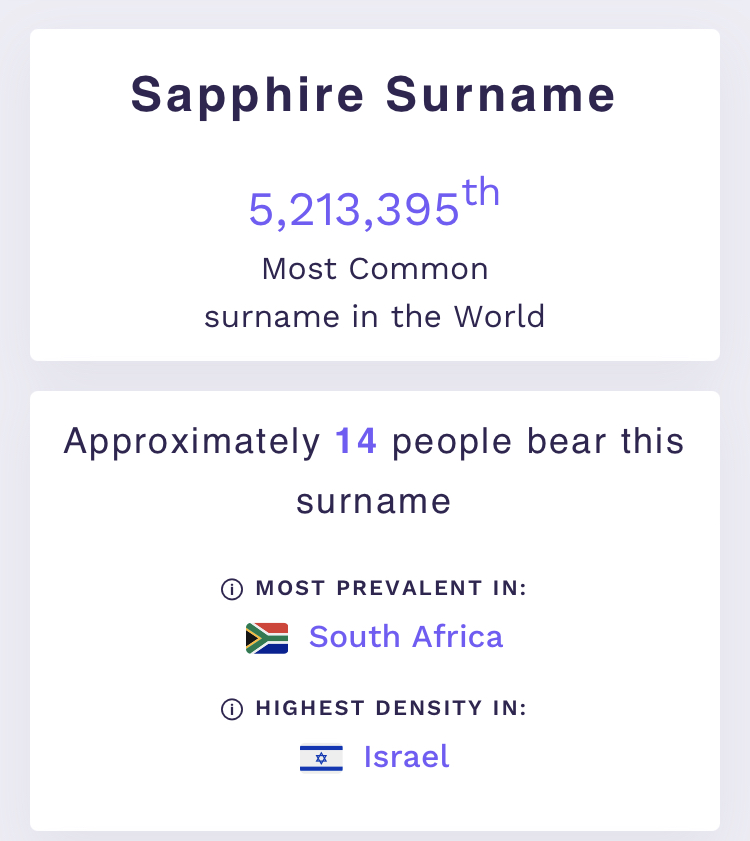This screenshot has height=841, width=750.
Task: Tap the info icon beside Most Prevalent In
Action: click(231, 590)
